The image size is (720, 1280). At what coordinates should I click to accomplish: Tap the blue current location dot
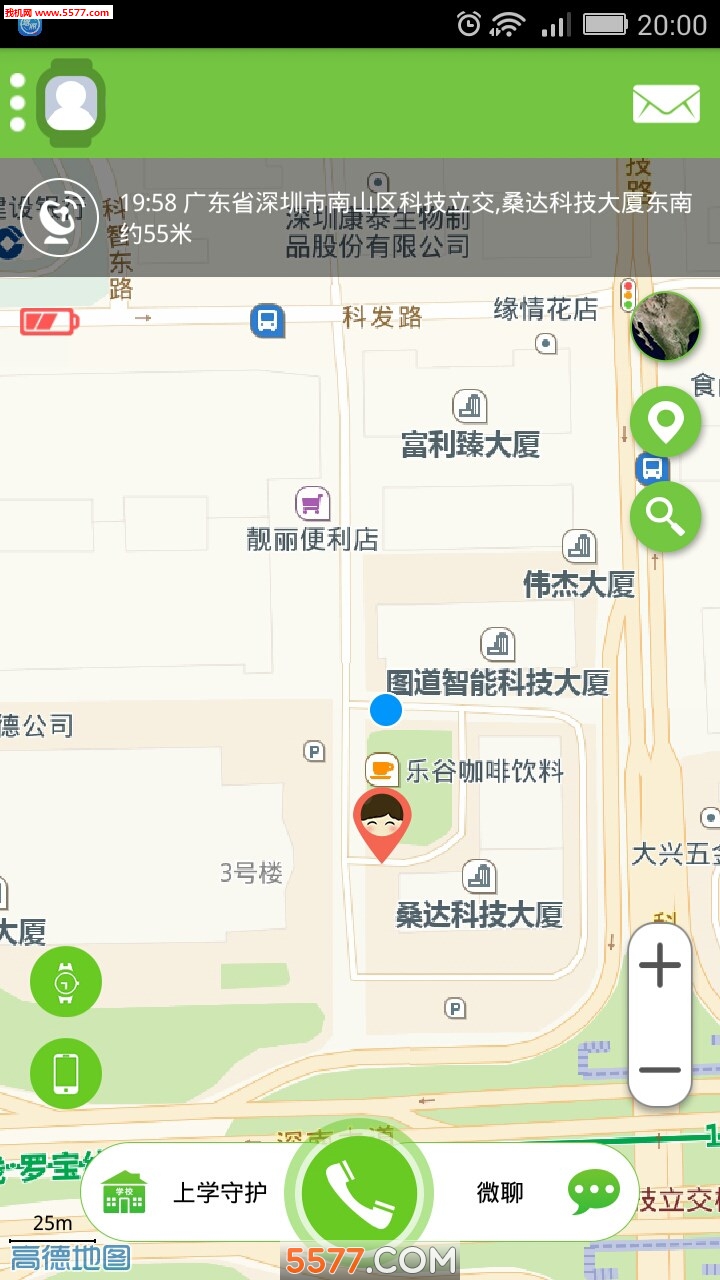386,710
